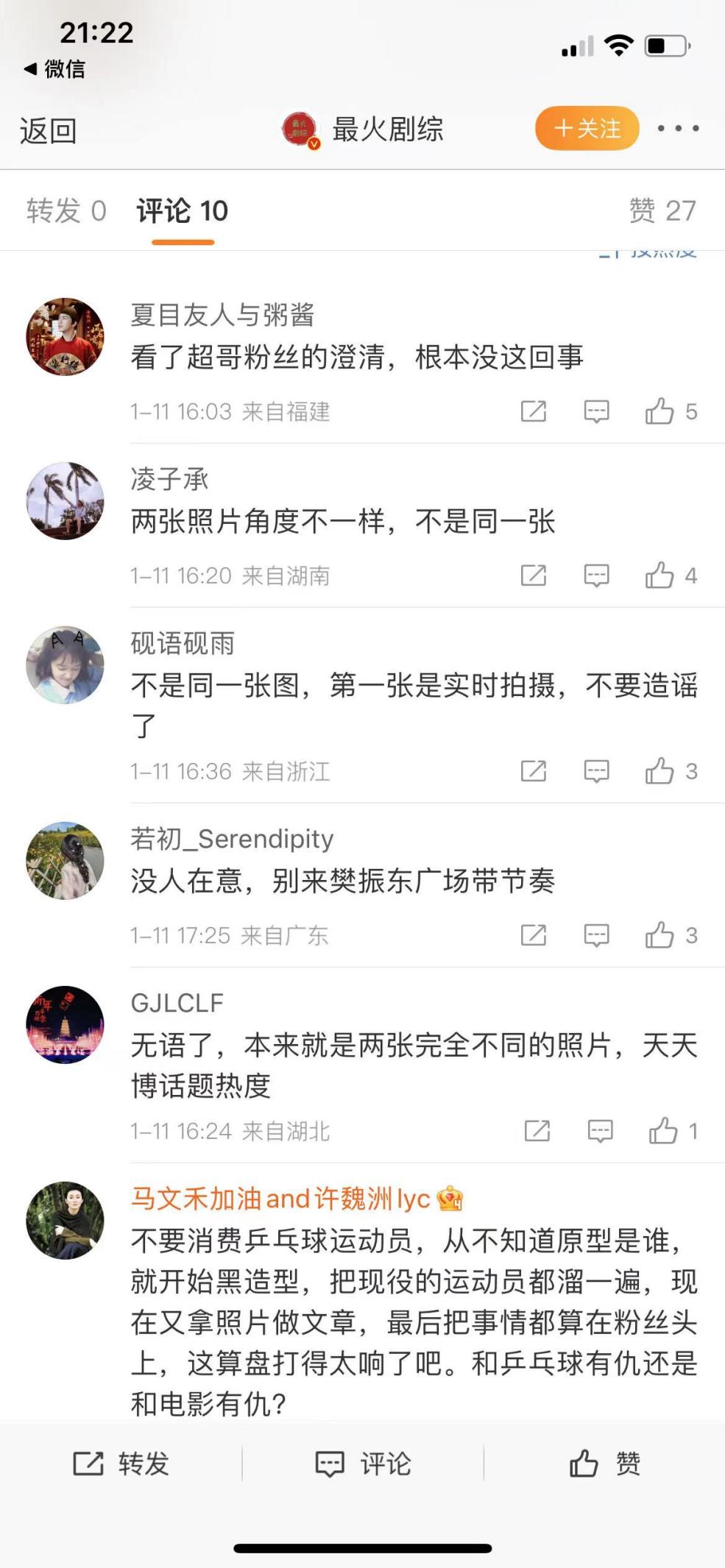Reply to 砚语砚雨's comment
Viewport: 725px width, 1568px height.
tap(596, 771)
